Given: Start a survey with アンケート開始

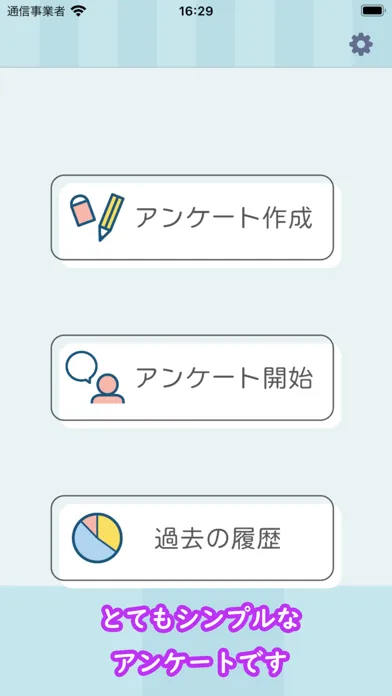Looking at the screenshot, I should point(192,378).
